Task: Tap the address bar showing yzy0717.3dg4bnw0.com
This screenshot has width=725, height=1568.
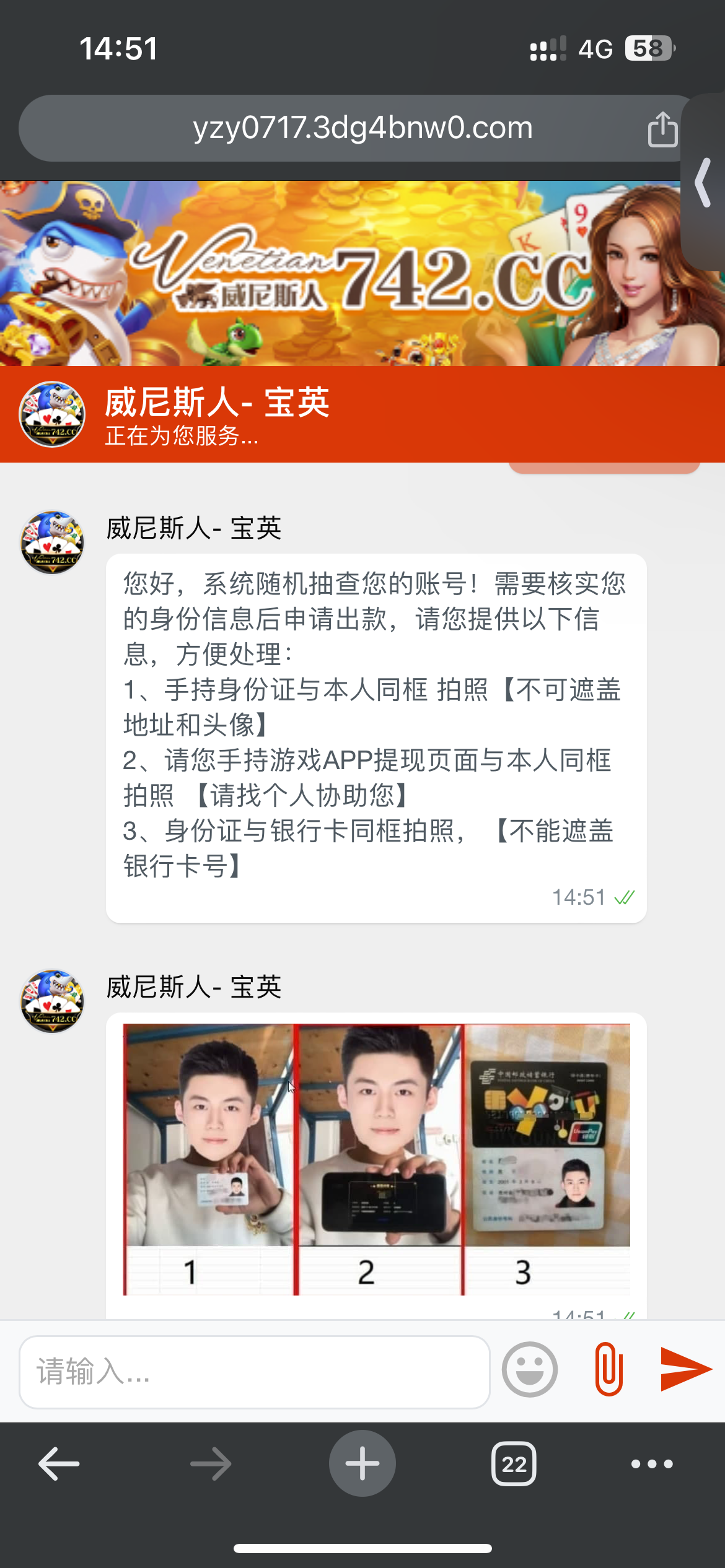Action: click(x=361, y=128)
